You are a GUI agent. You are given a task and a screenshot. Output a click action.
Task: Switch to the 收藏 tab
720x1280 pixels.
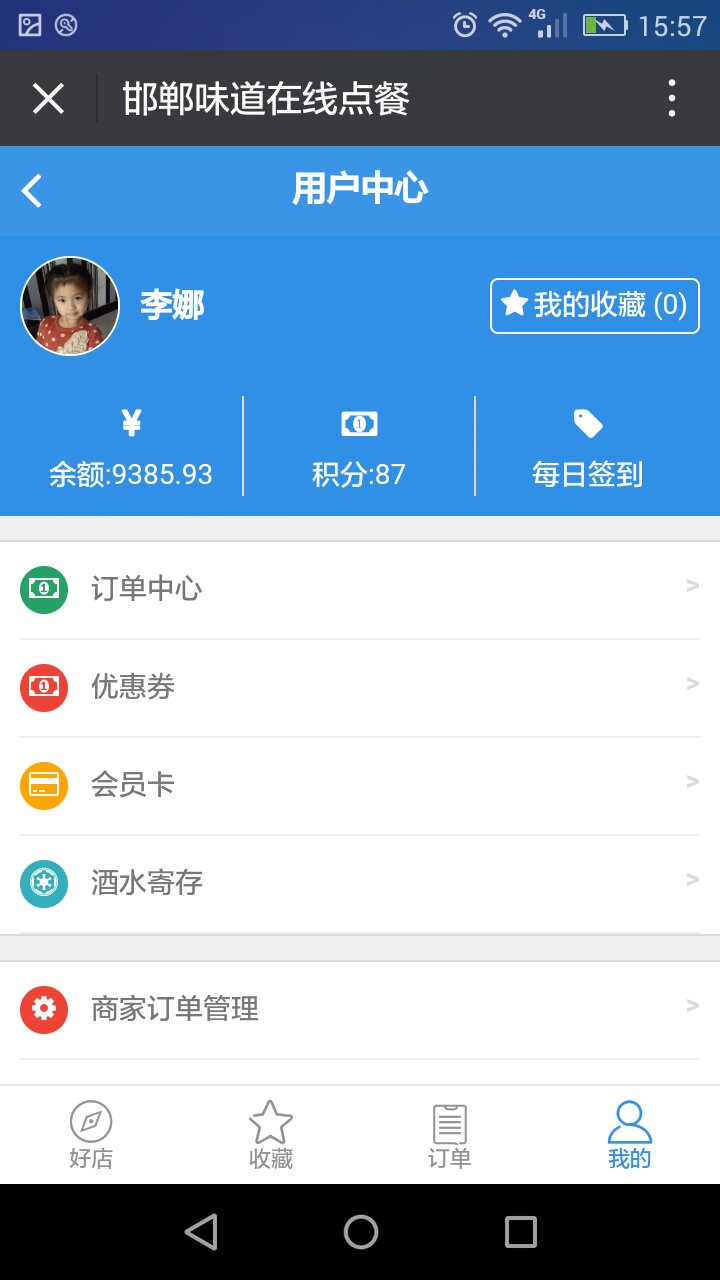click(271, 1134)
